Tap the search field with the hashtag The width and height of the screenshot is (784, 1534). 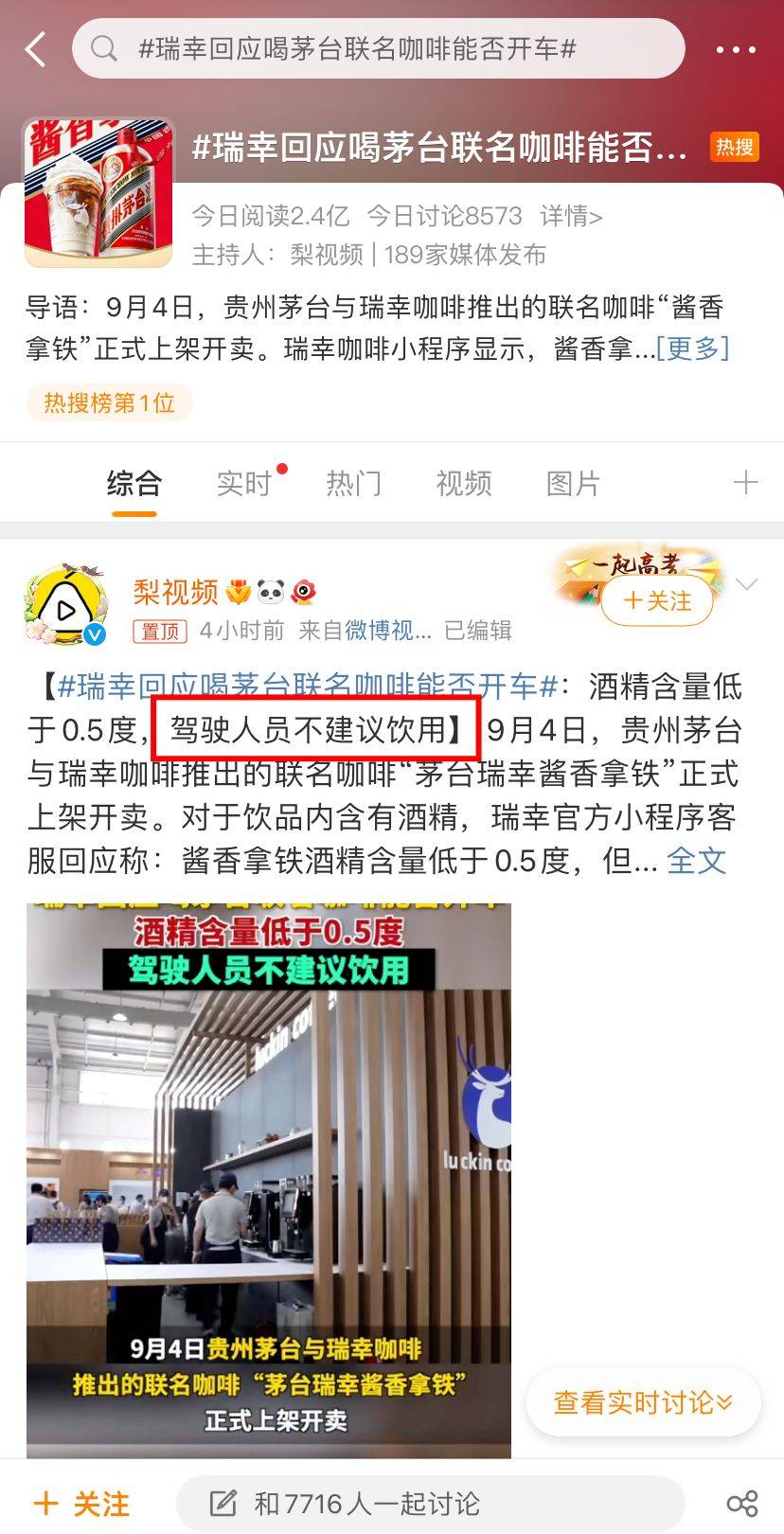point(379,49)
